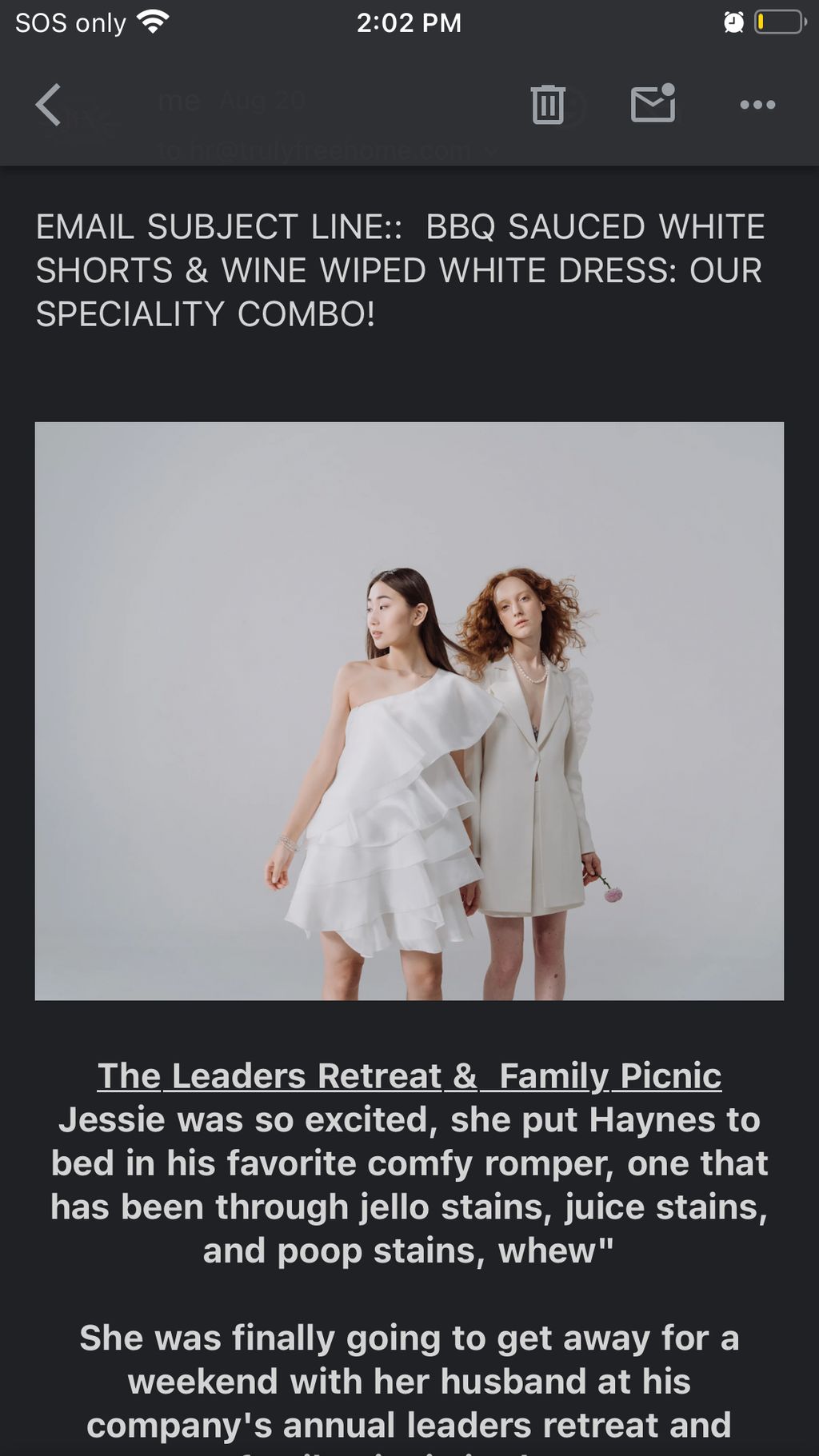Delete this email with trash icon
Screen dimensions: 819x1456
[548, 105]
